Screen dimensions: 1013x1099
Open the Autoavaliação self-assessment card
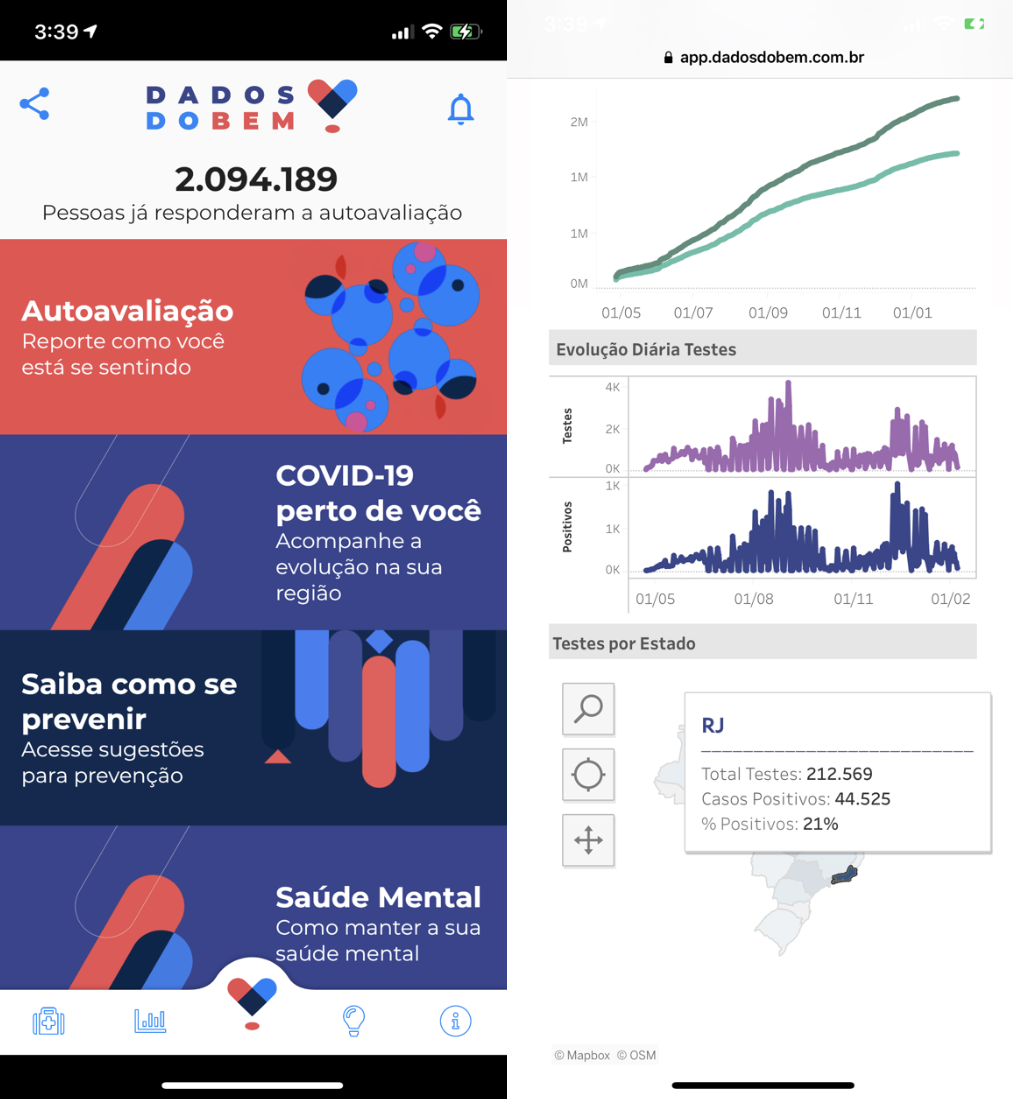(253, 337)
